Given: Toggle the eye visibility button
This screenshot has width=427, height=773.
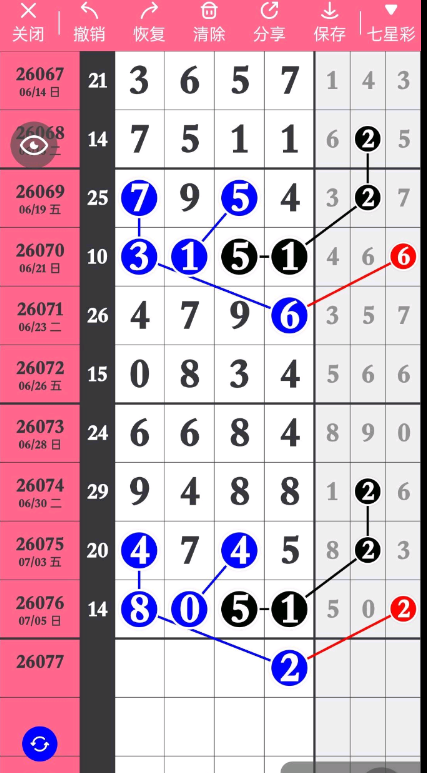Looking at the screenshot, I should click(x=34, y=145).
